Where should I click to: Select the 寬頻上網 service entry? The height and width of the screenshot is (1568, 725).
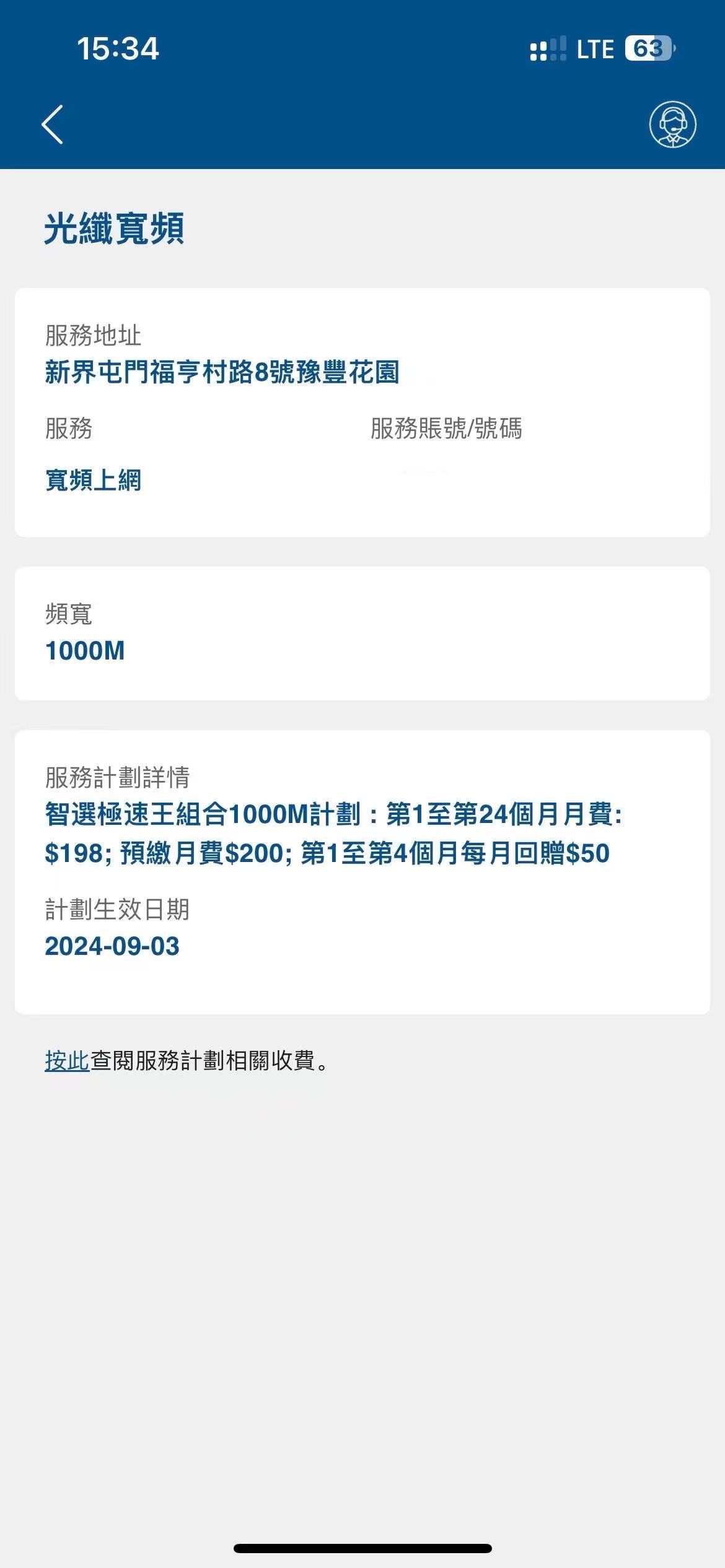[94, 479]
